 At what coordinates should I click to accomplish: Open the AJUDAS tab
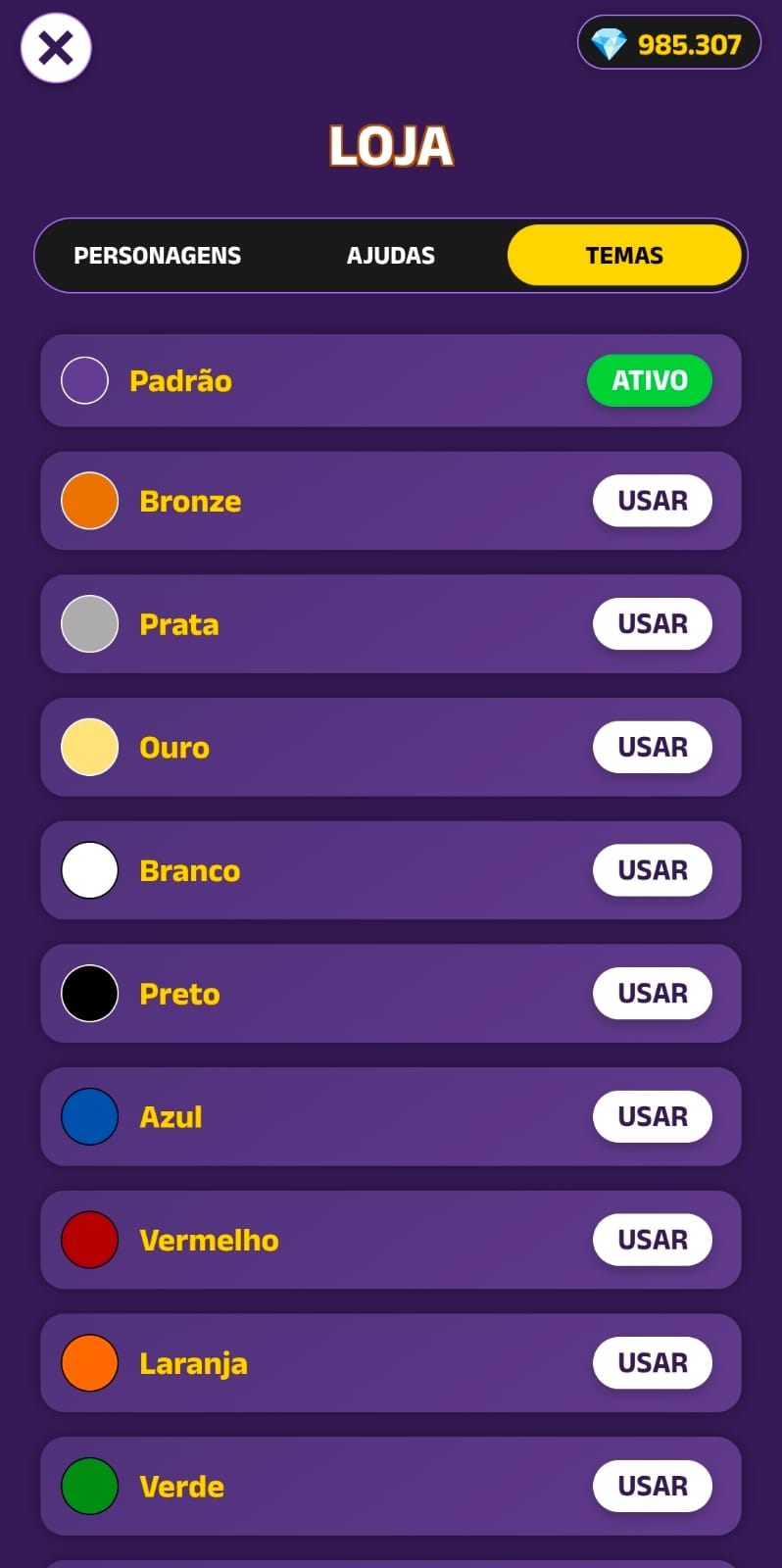tap(390, 255)
